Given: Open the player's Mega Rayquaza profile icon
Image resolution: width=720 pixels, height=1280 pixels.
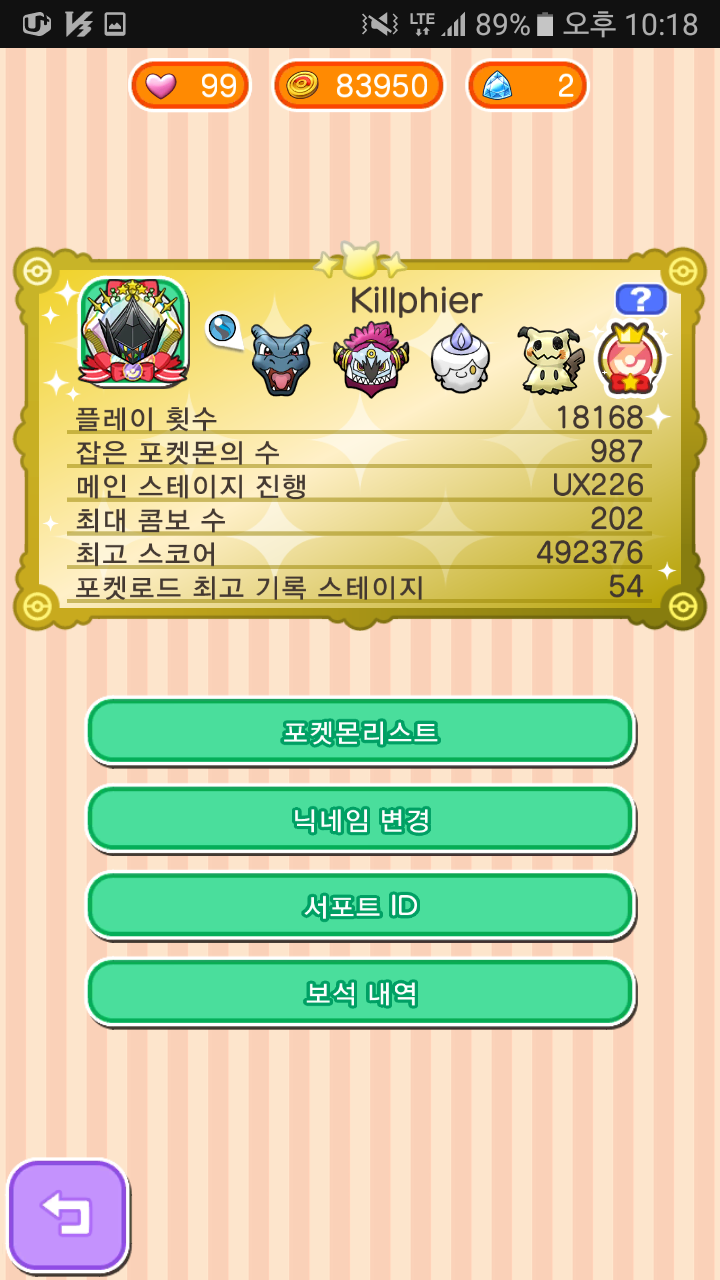Looking at the screenshot, I should click(x=135, y=335).
